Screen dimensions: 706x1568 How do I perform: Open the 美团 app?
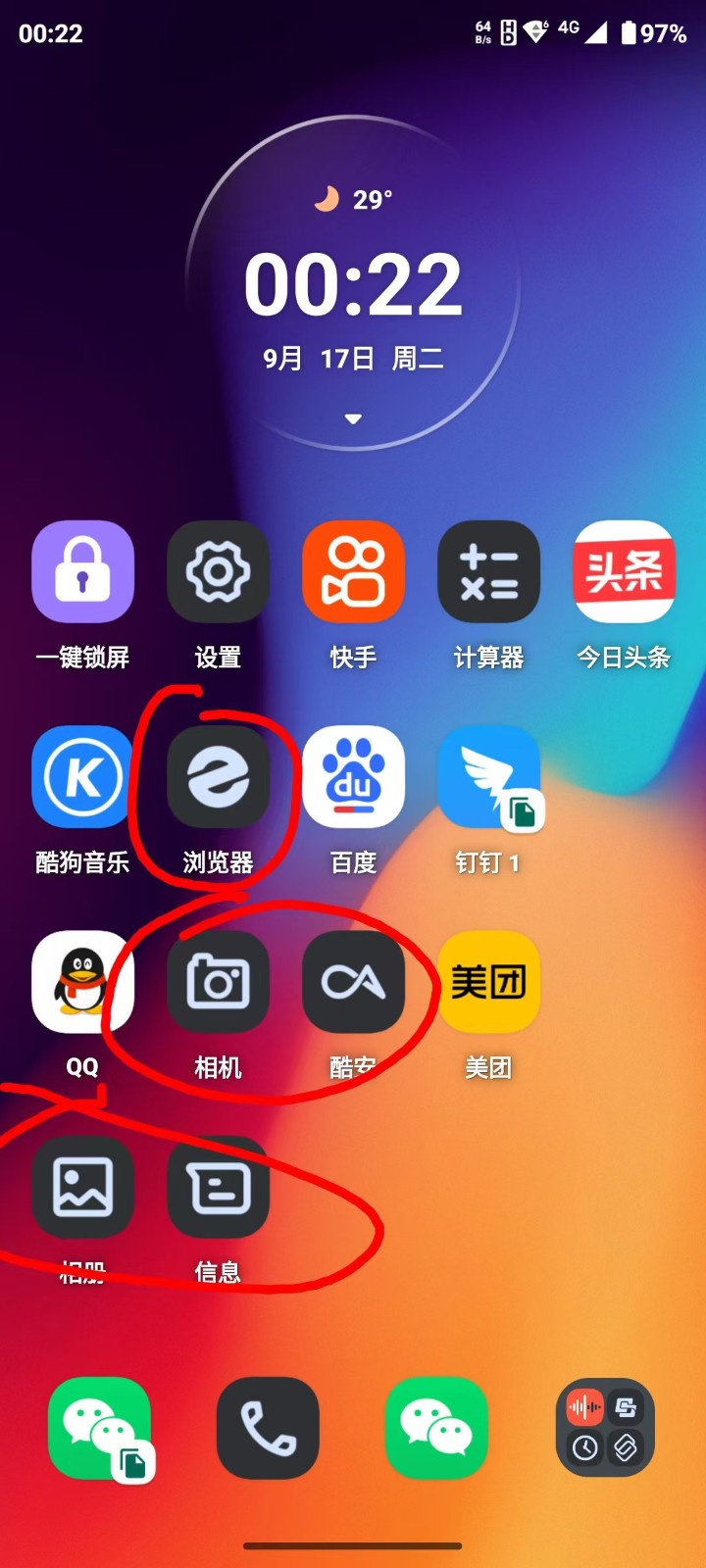[488, 982]
